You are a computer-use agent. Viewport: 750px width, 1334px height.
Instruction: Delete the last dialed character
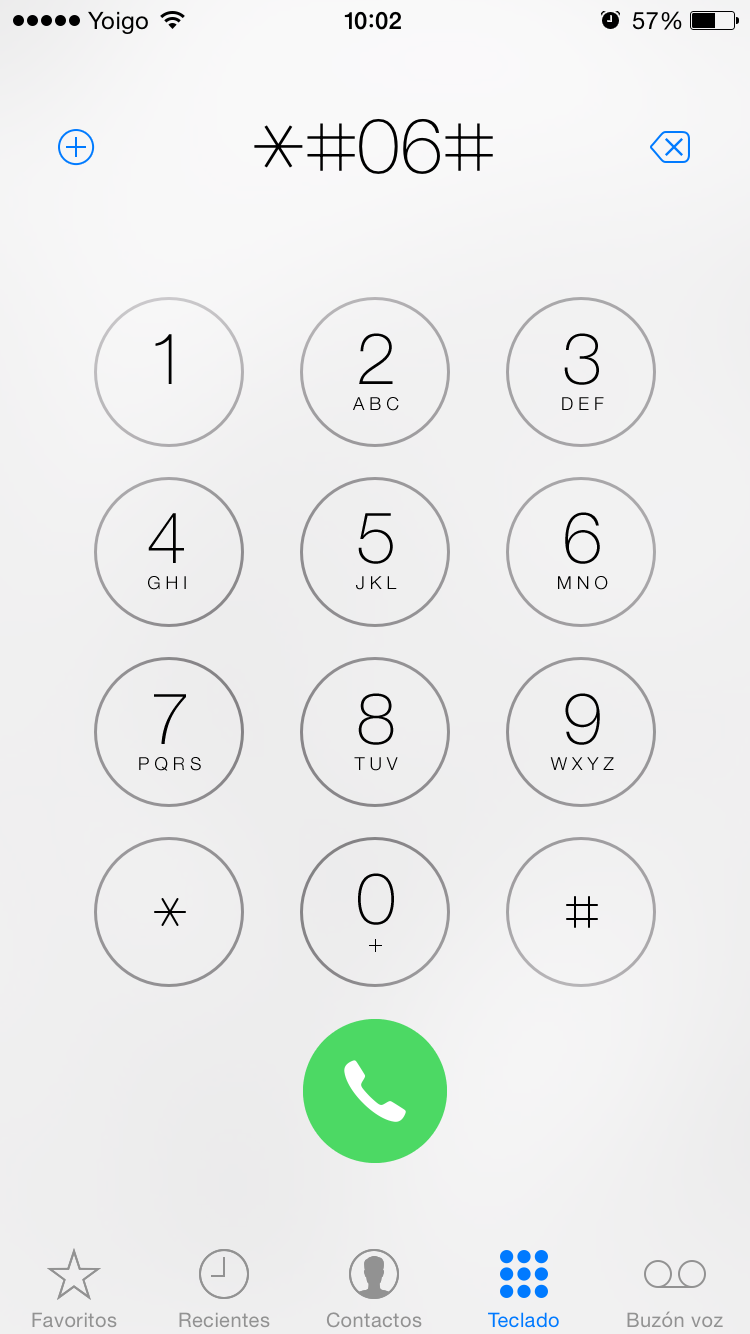pos(670,148)
